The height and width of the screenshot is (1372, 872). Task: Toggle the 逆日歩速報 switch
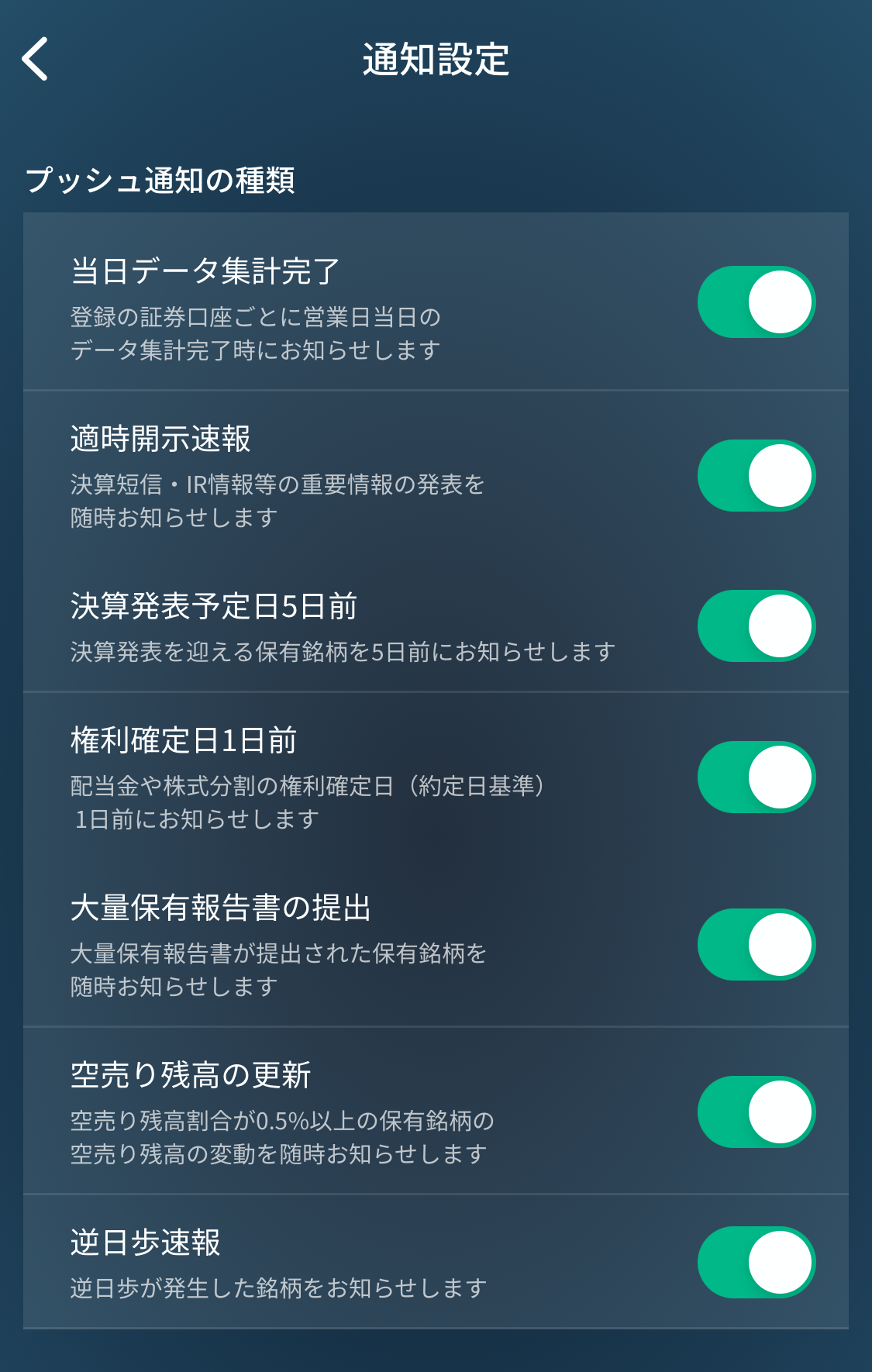pyautogui.click(x=756, y=1263)
